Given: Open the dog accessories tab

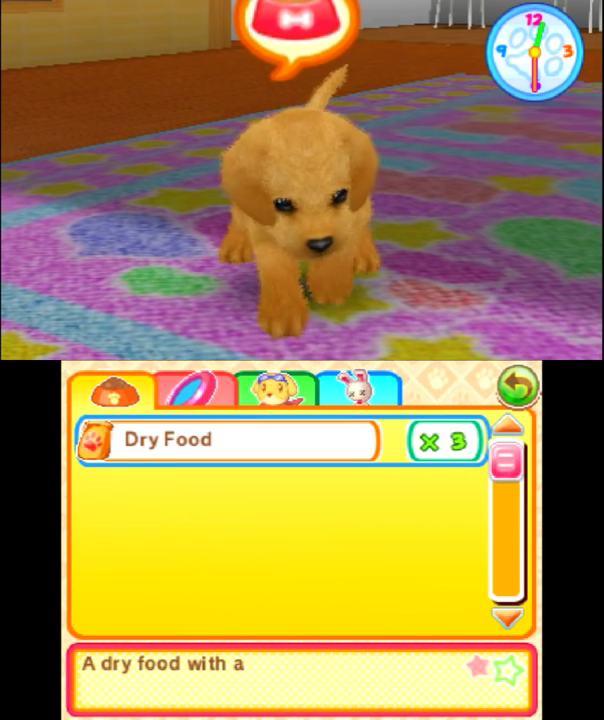Looking at the screenshot, I should (x=276, y=388).
